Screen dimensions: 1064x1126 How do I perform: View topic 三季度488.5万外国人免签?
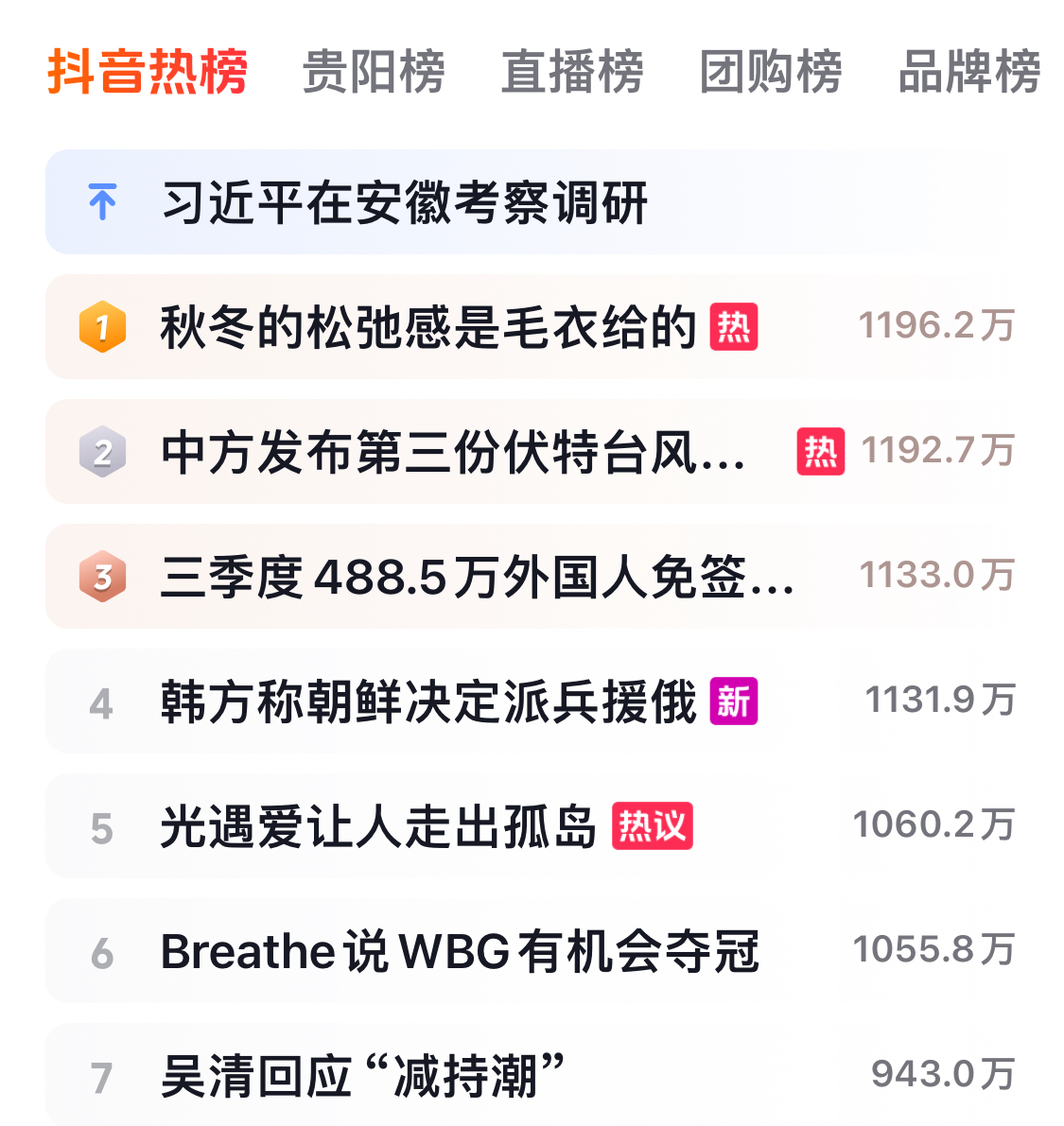pos(477,577)
